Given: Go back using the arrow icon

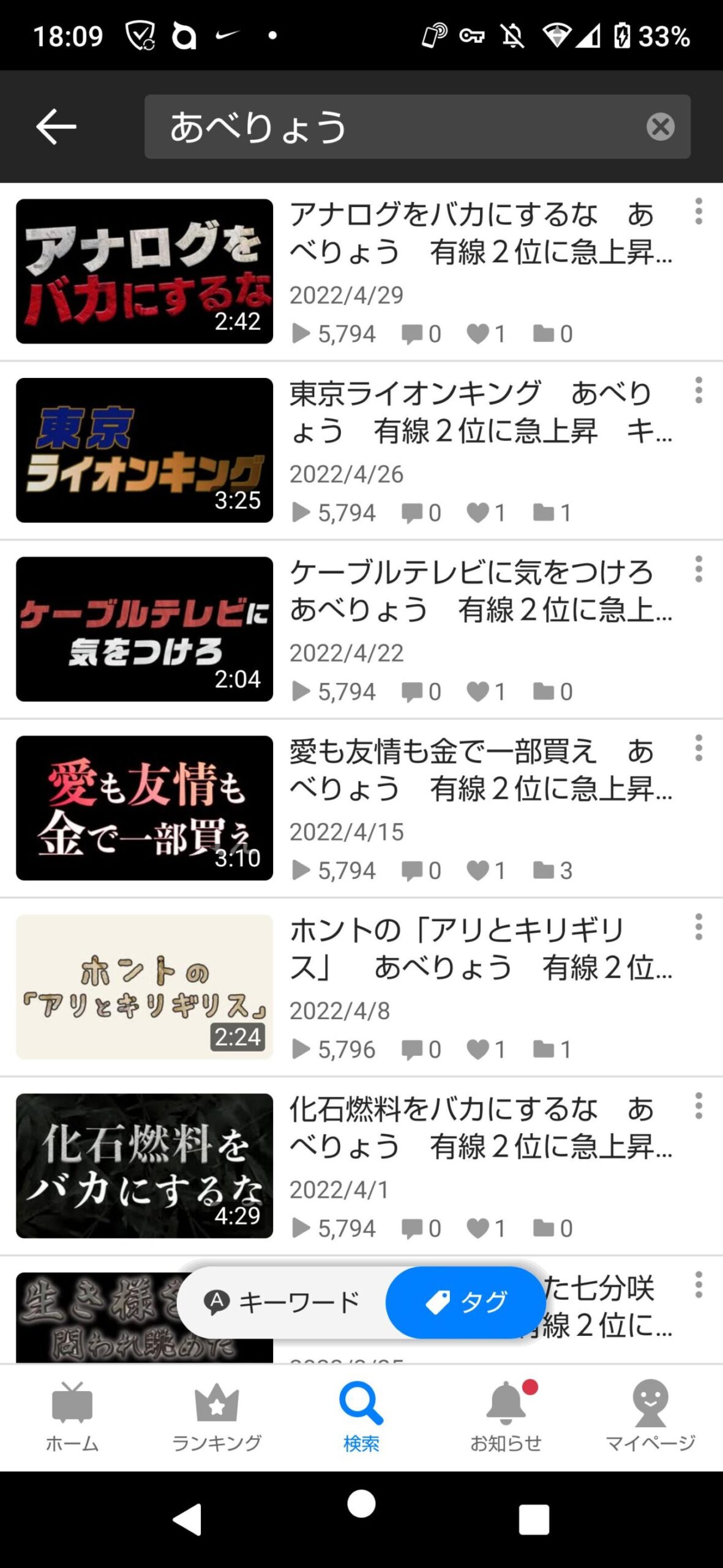Looking at the screenshot, I should tap(56, 127).
